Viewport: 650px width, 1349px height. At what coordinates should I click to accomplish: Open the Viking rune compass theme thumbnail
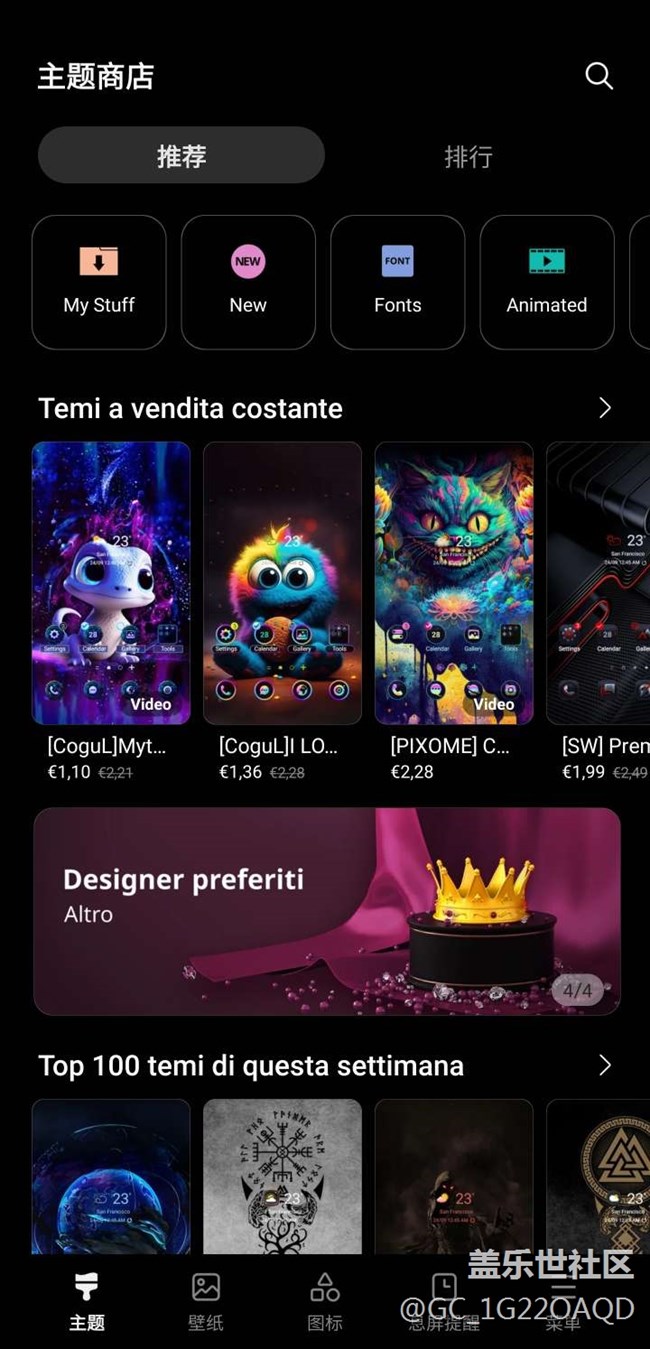coord(282,1176)
